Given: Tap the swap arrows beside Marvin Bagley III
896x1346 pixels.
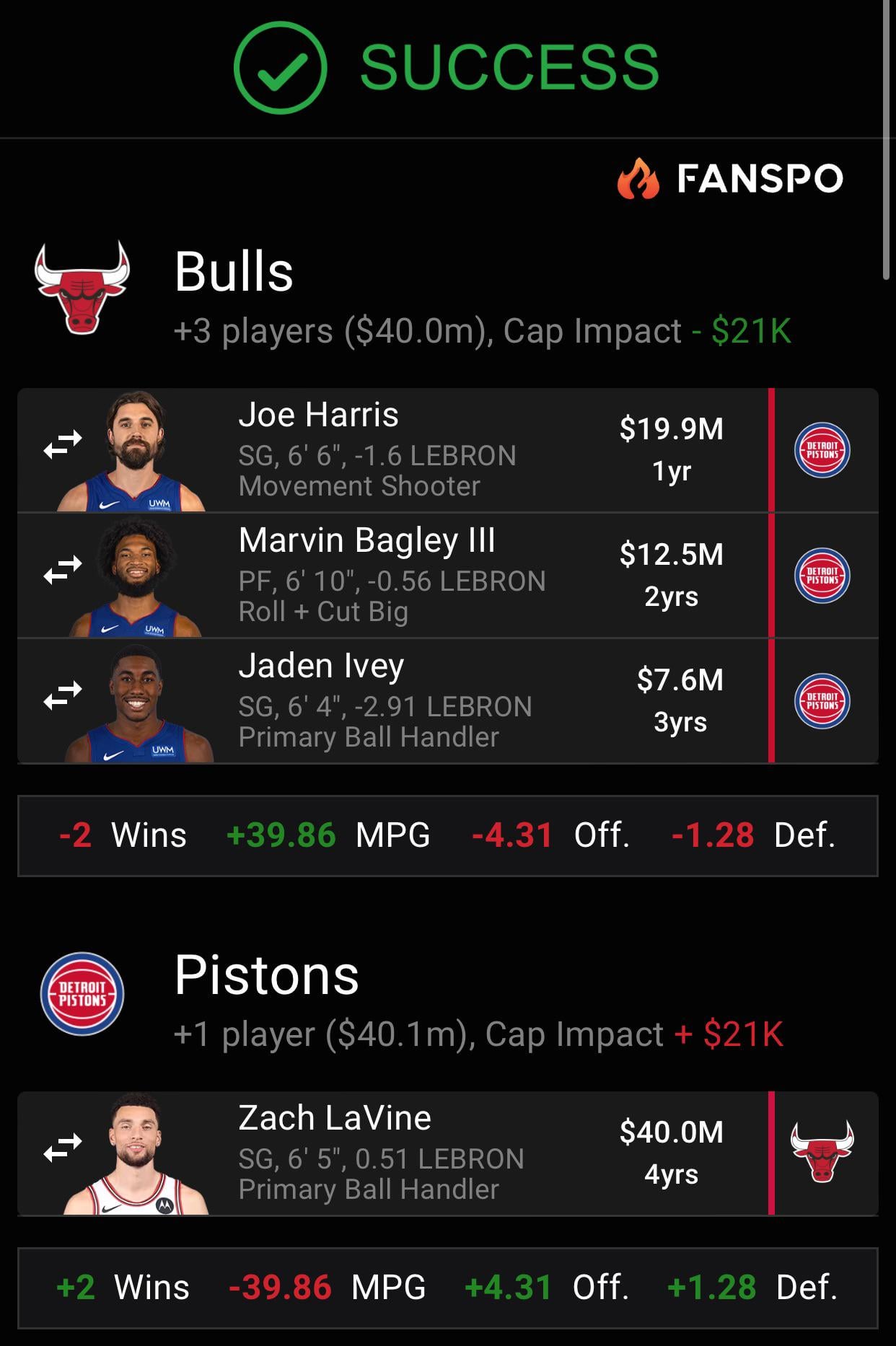Looking at the screenshot, I should 63,570.
